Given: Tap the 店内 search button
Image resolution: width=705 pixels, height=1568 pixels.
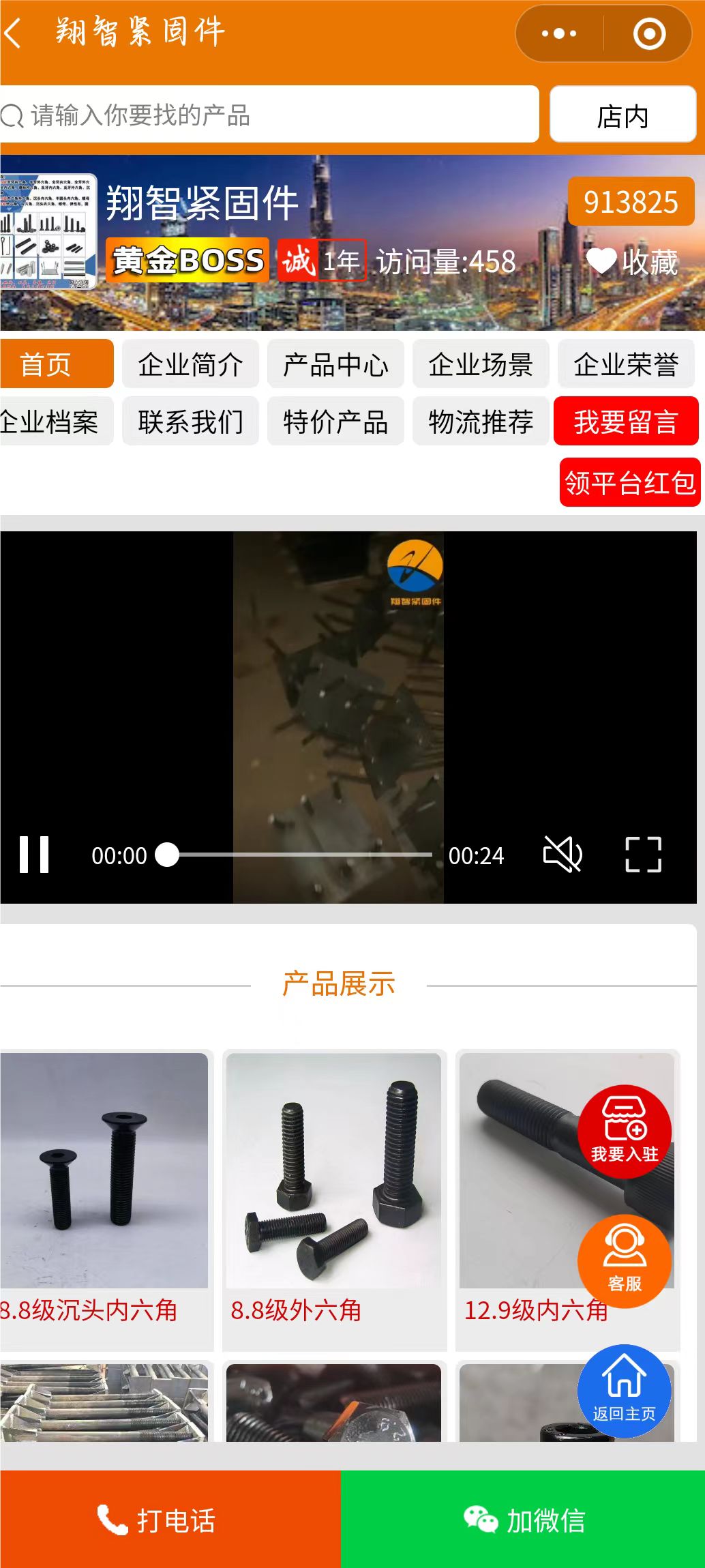Looking at the screenshot, I should (622, 115).
